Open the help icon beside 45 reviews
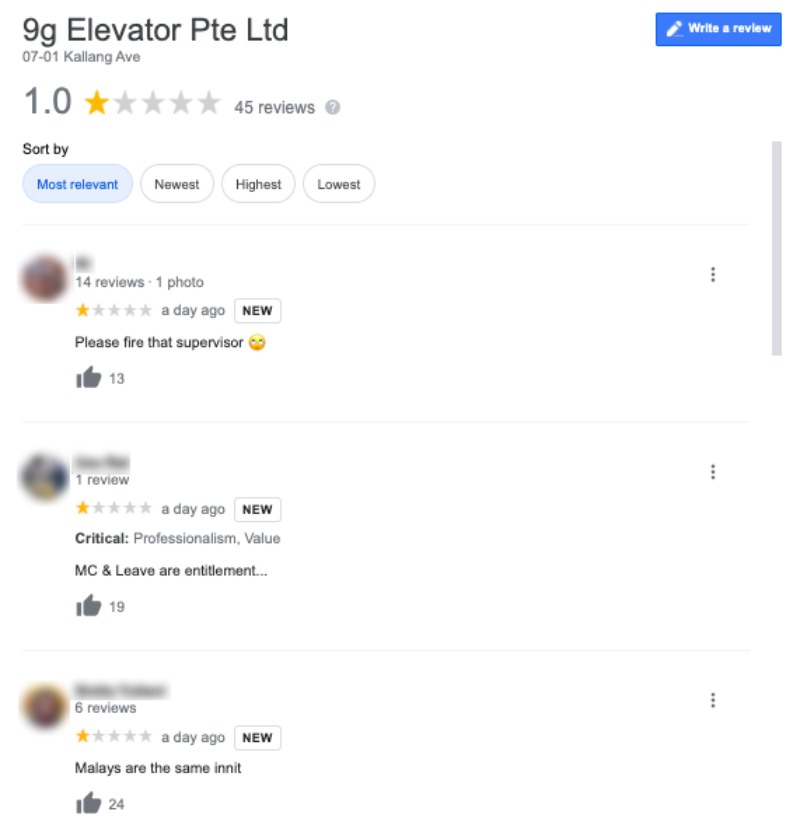 coord(333,108)
